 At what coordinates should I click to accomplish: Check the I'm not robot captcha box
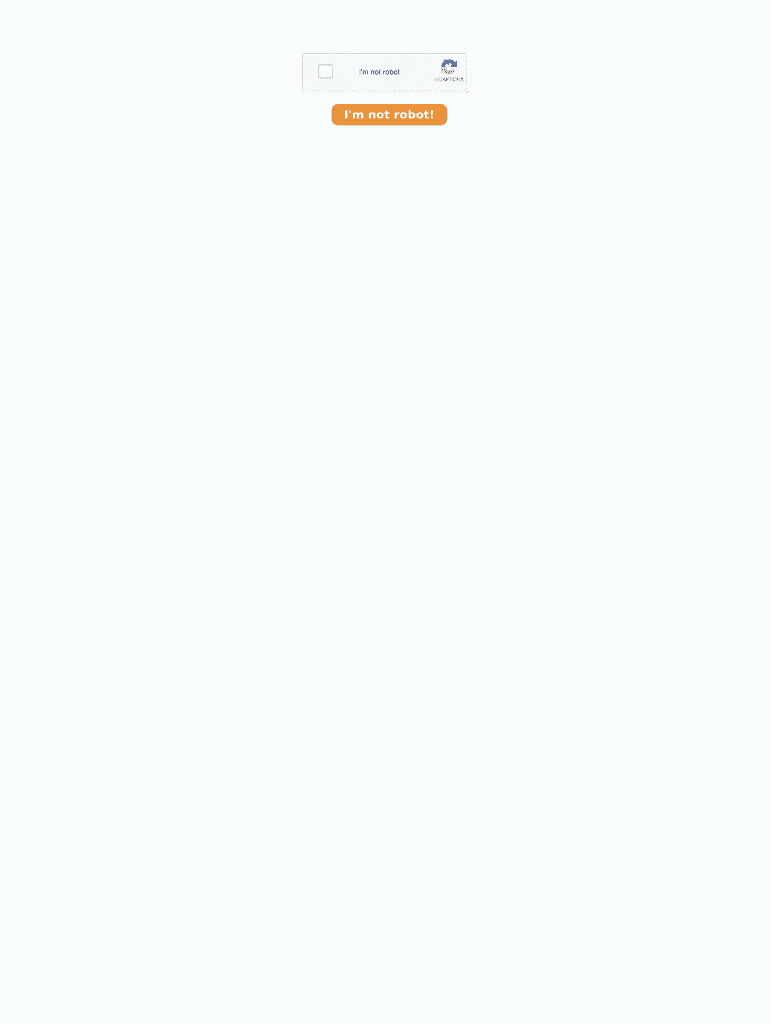point(326,71)
